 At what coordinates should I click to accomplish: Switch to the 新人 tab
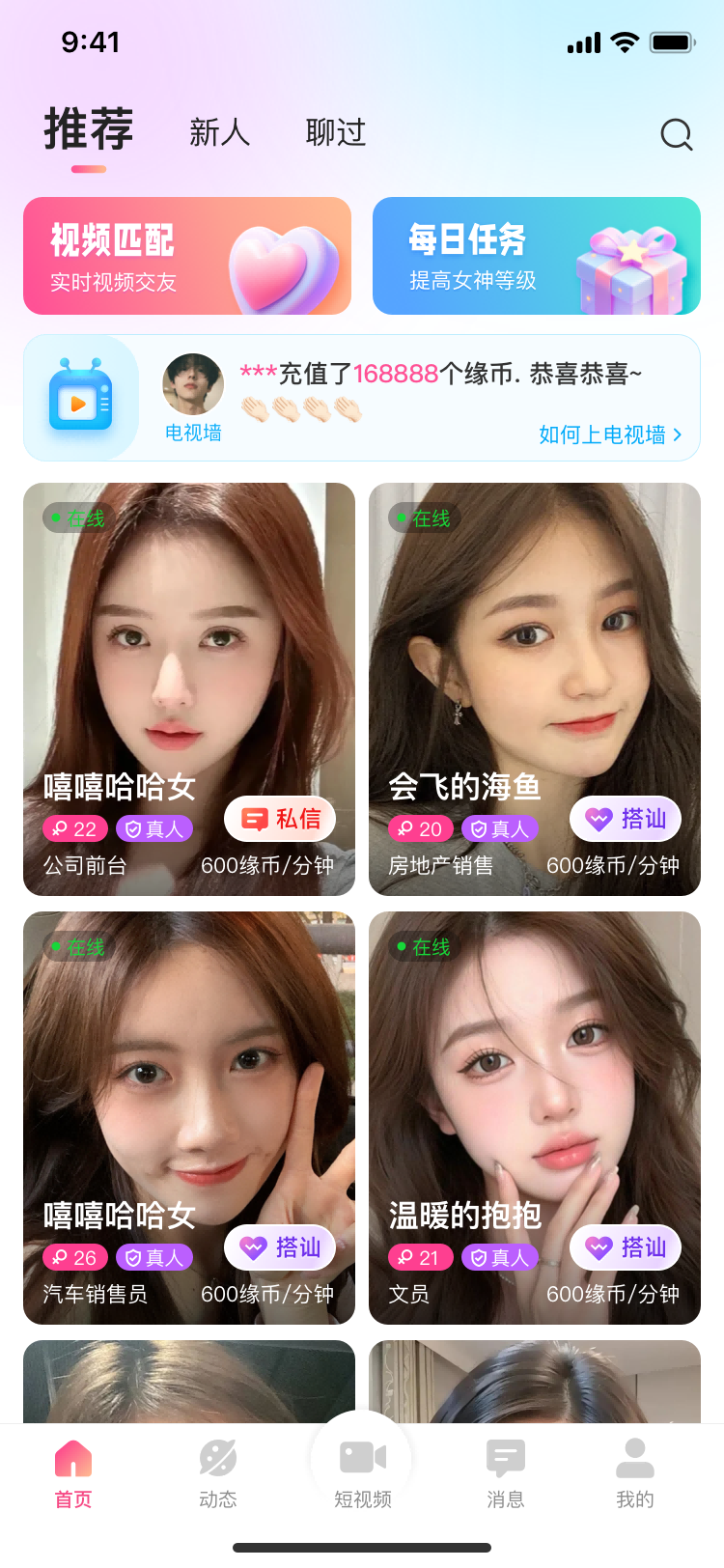pos(220,132)
